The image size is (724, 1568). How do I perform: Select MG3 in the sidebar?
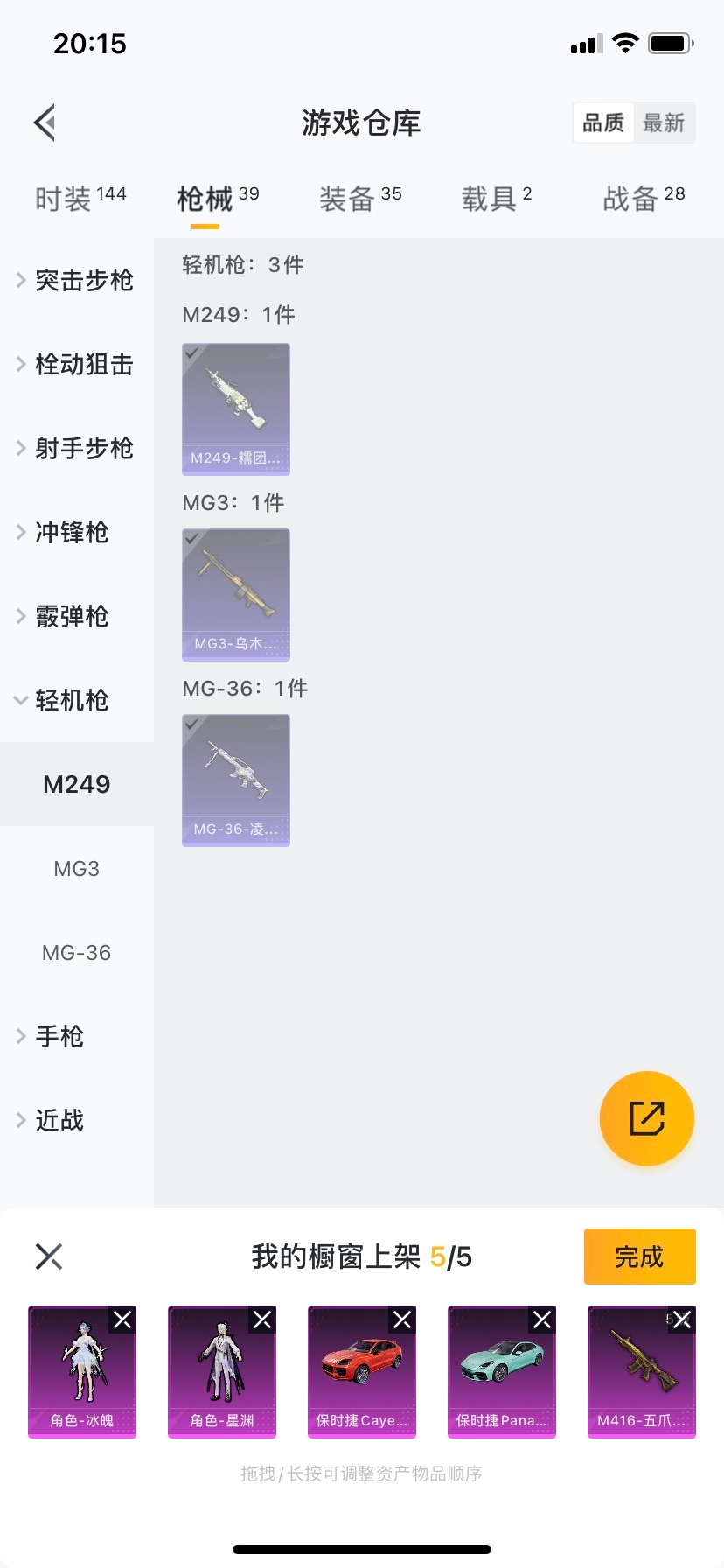point(77,869)
